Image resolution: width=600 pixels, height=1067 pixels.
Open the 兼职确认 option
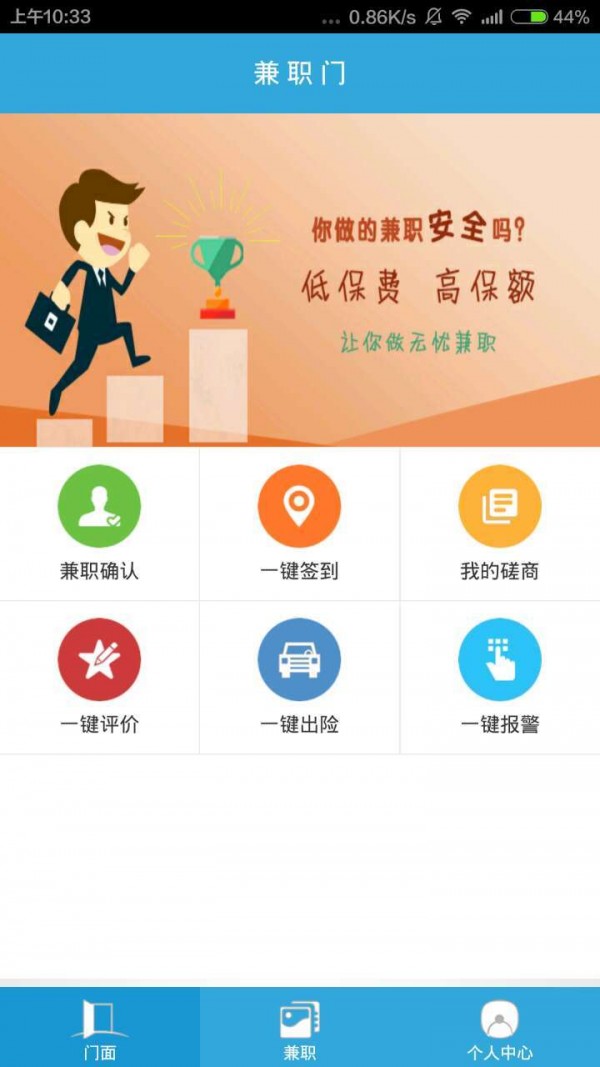click(x=99, y=524)
